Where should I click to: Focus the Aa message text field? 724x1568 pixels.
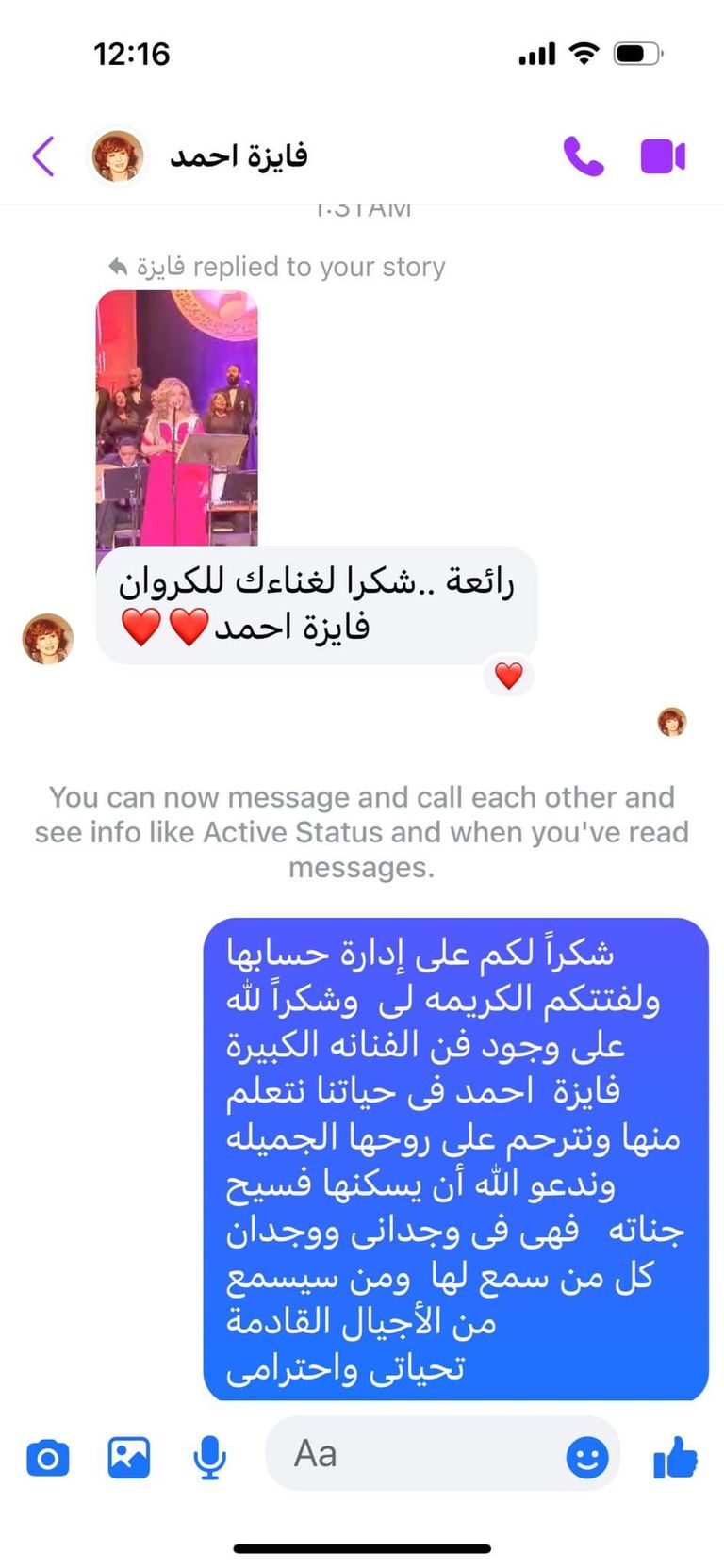(415, 1455)
